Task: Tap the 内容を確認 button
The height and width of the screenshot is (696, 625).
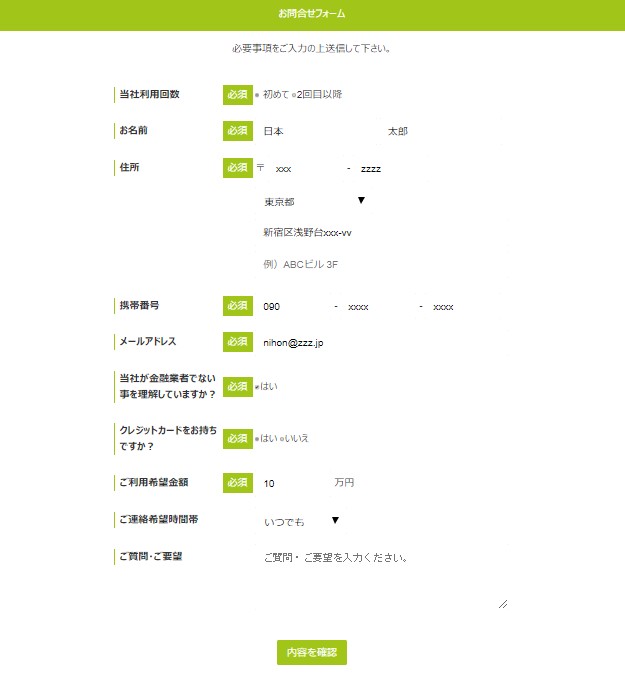Action: [312, 652]
